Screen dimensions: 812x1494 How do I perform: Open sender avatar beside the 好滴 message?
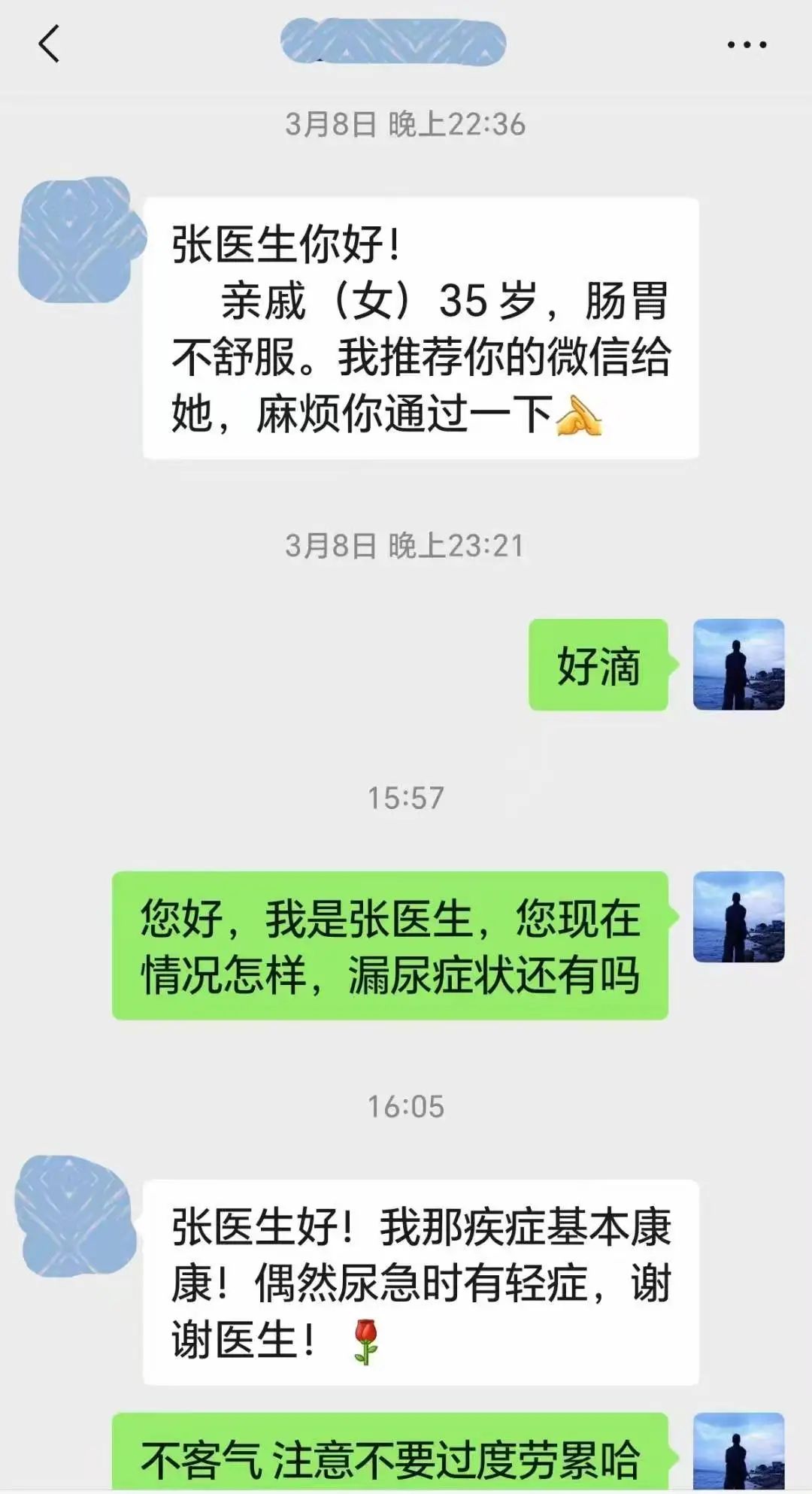point(738,665)
